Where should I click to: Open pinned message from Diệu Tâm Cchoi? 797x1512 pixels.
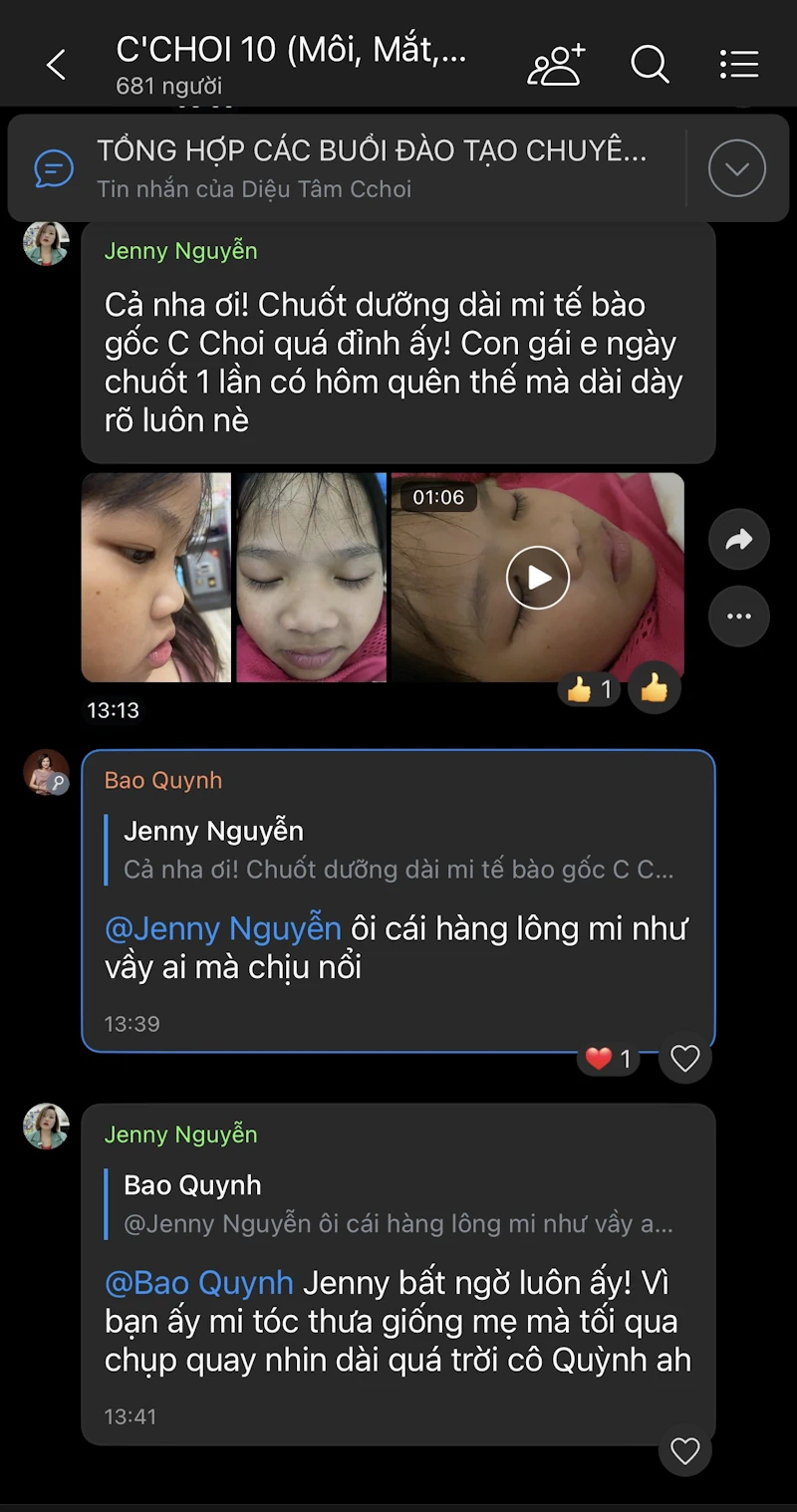click(369, 167)
